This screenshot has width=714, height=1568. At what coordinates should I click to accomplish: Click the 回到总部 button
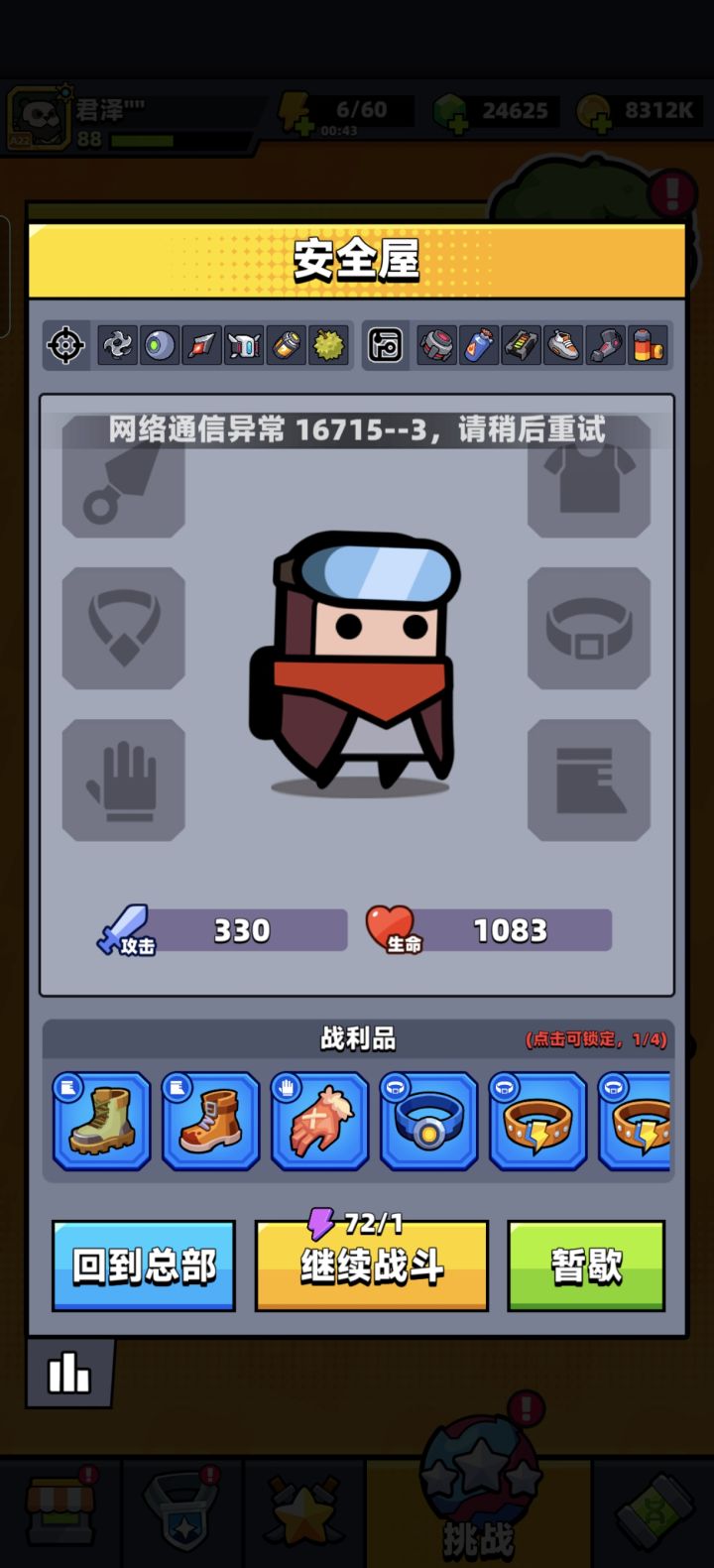[x=143, y=1266]
